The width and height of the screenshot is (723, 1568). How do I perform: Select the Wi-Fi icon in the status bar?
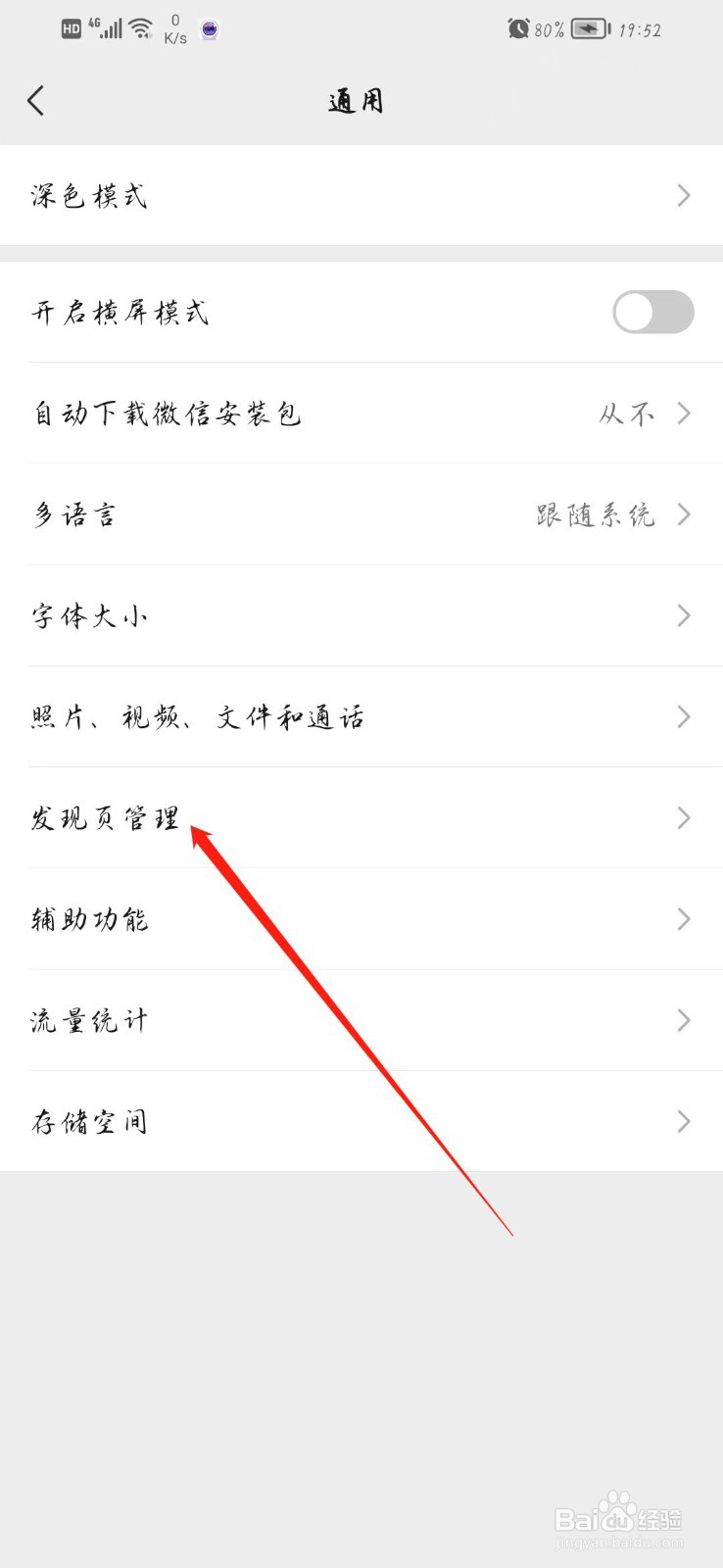pos(140,27)
